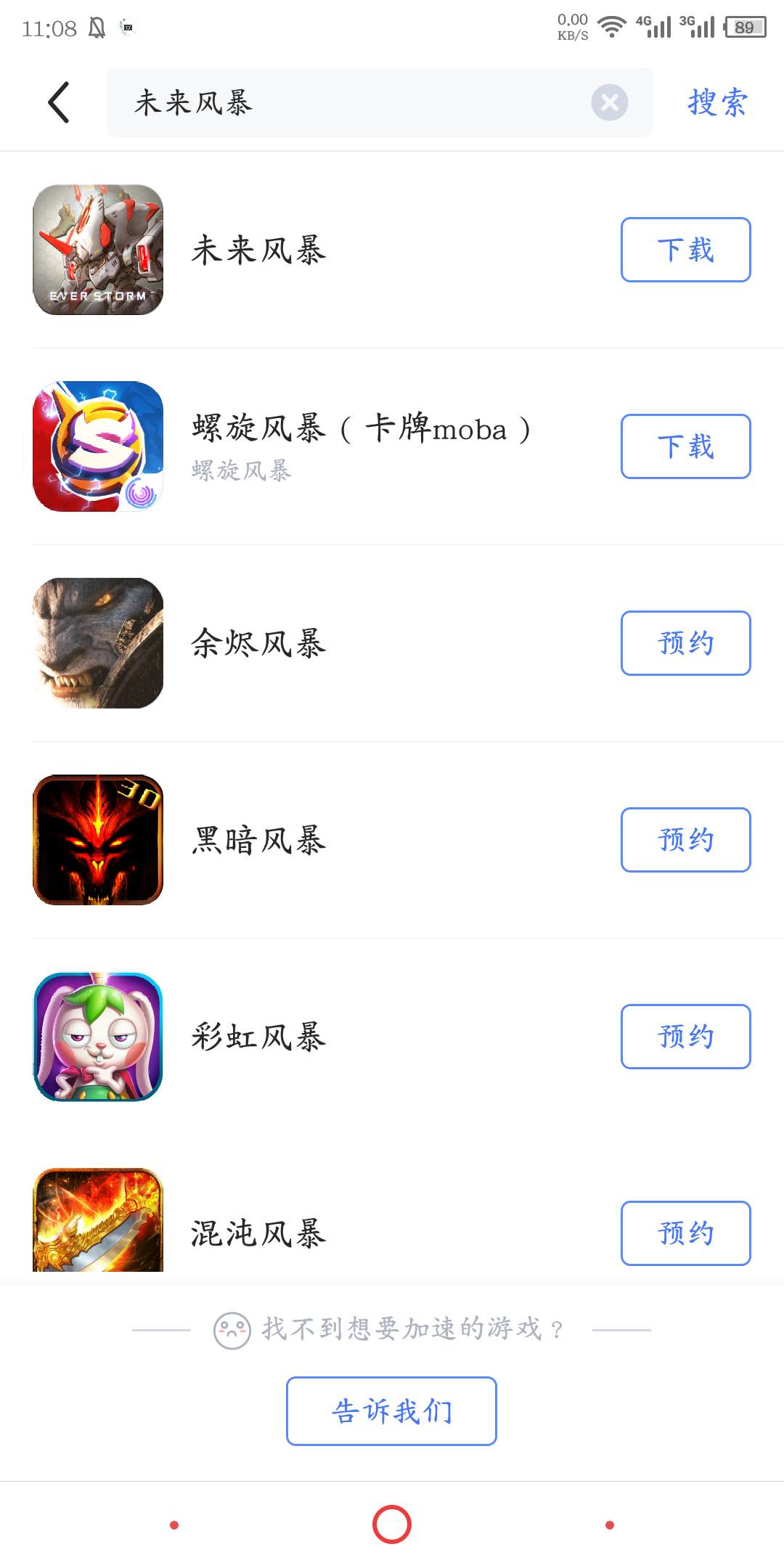Reserve the game 彩虹风暴

coord(685,1037)
